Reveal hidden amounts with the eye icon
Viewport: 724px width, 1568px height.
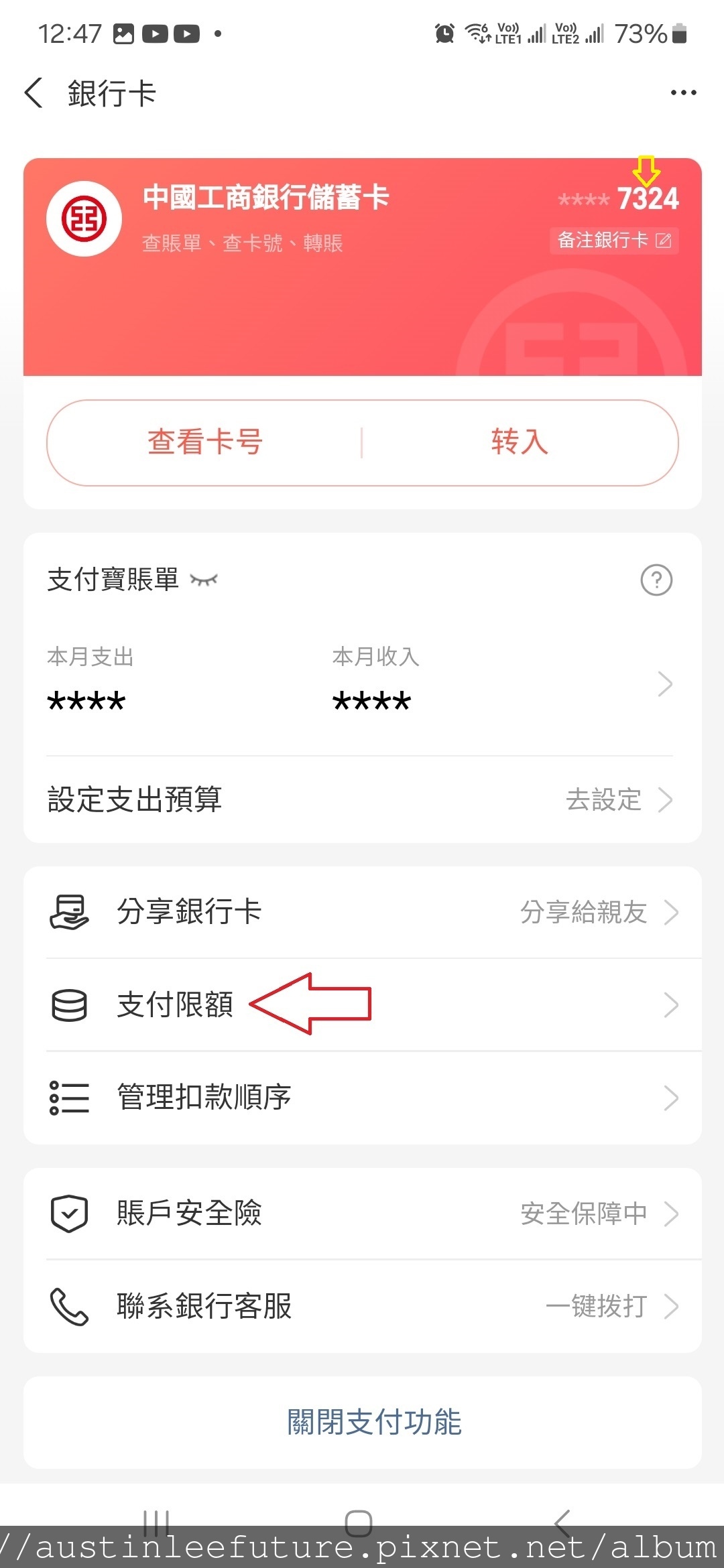pos(204,580)
